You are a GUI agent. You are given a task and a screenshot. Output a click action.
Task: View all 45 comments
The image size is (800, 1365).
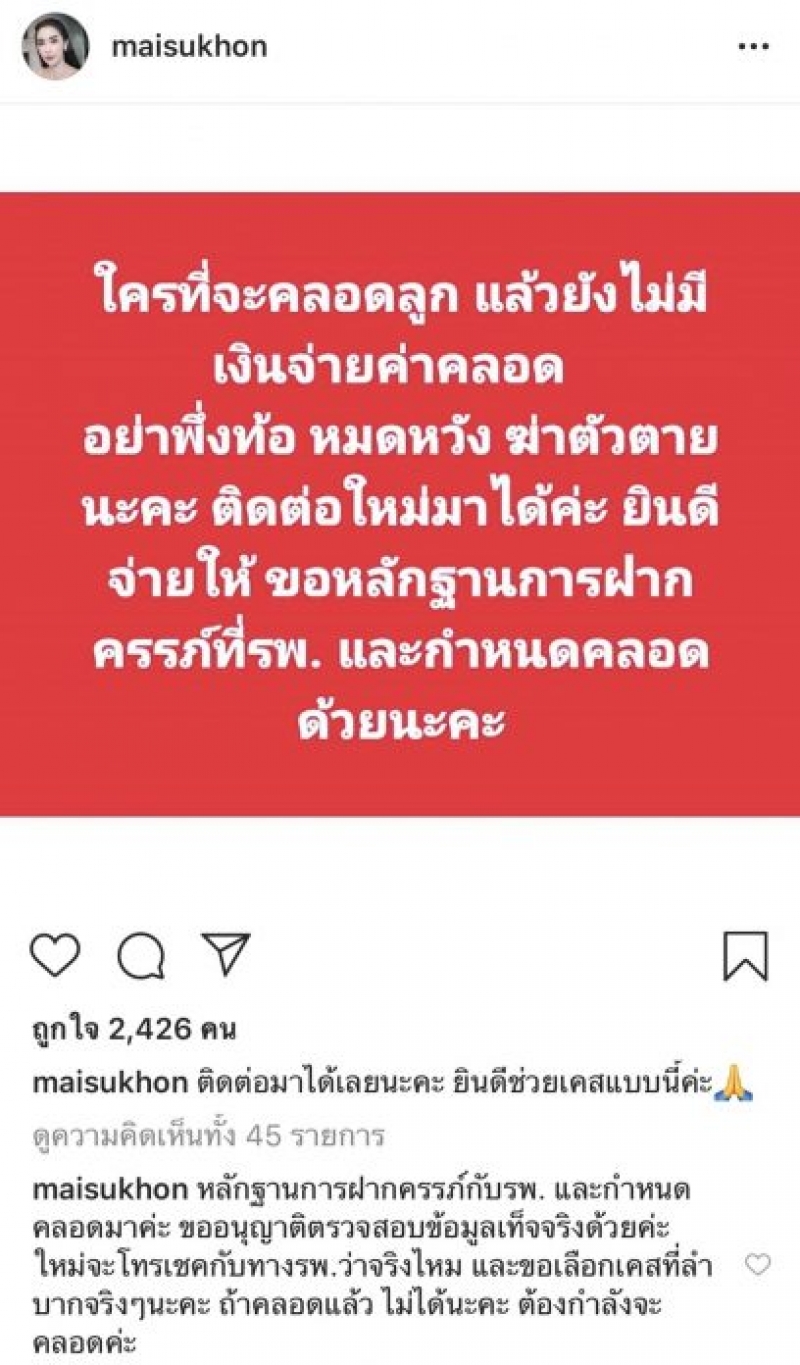(208, 1136)
